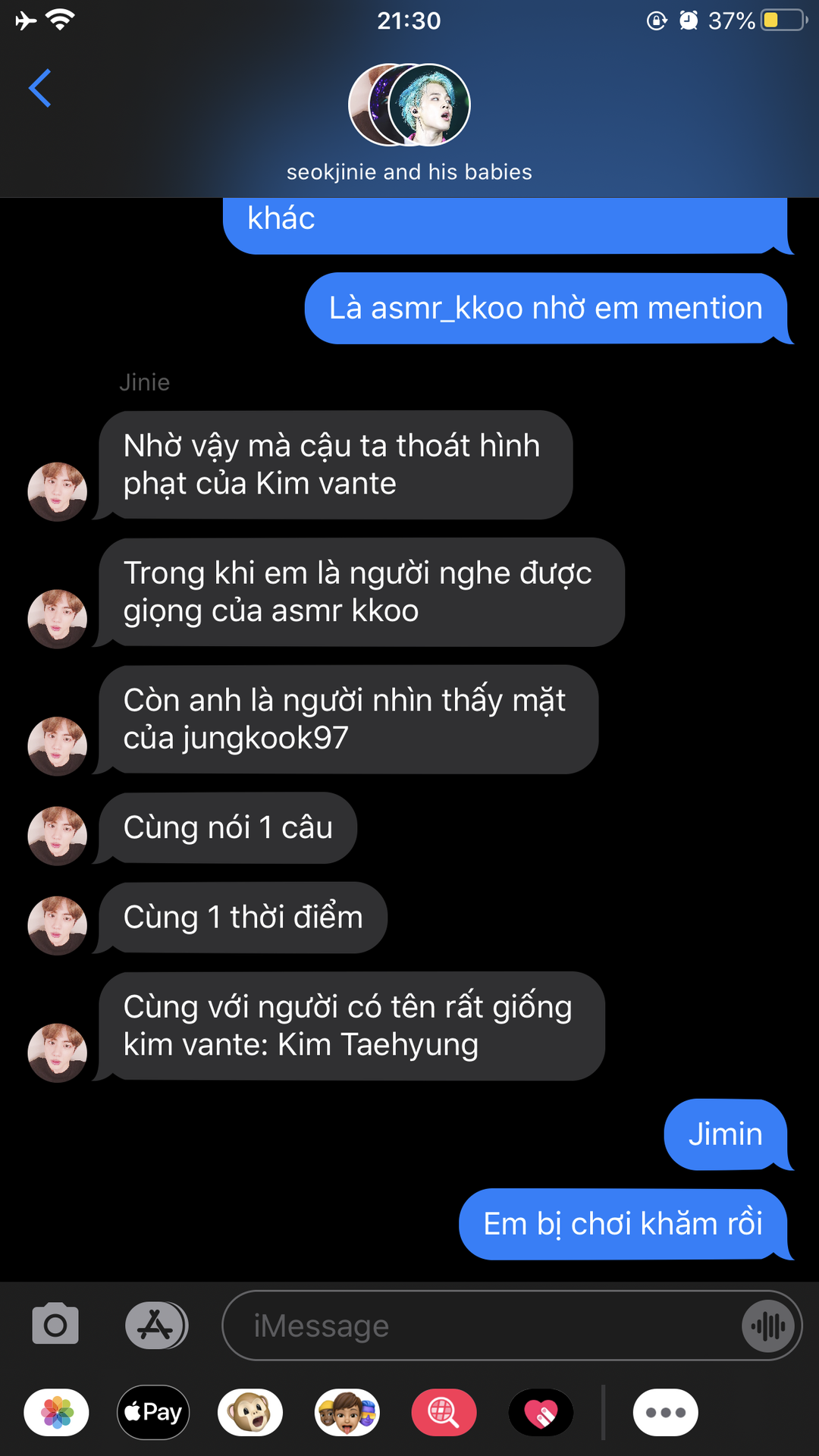Open the #images search app
819x1456 pixels.
pyautogui.click(x=444, y=1412)
